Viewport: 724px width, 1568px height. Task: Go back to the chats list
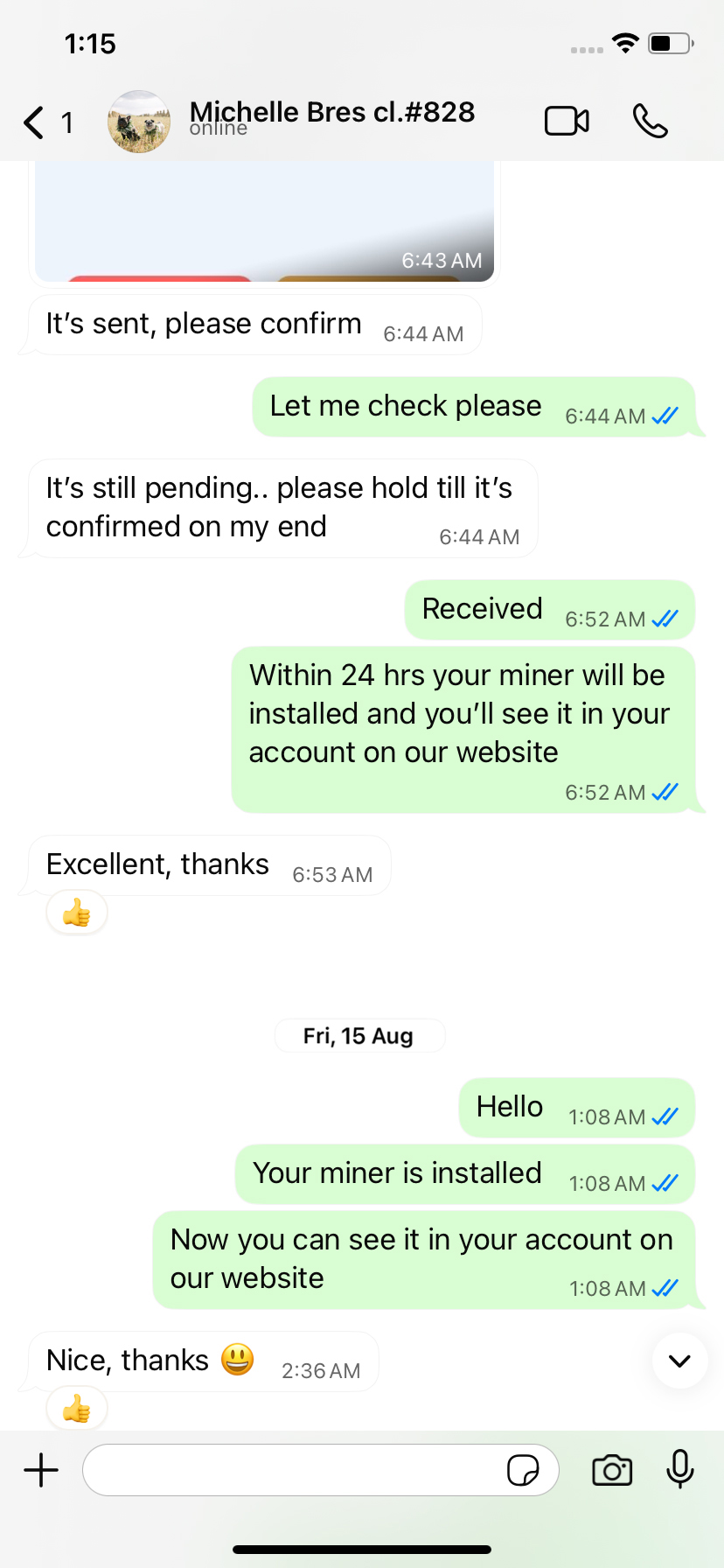(x=35, y=122)
